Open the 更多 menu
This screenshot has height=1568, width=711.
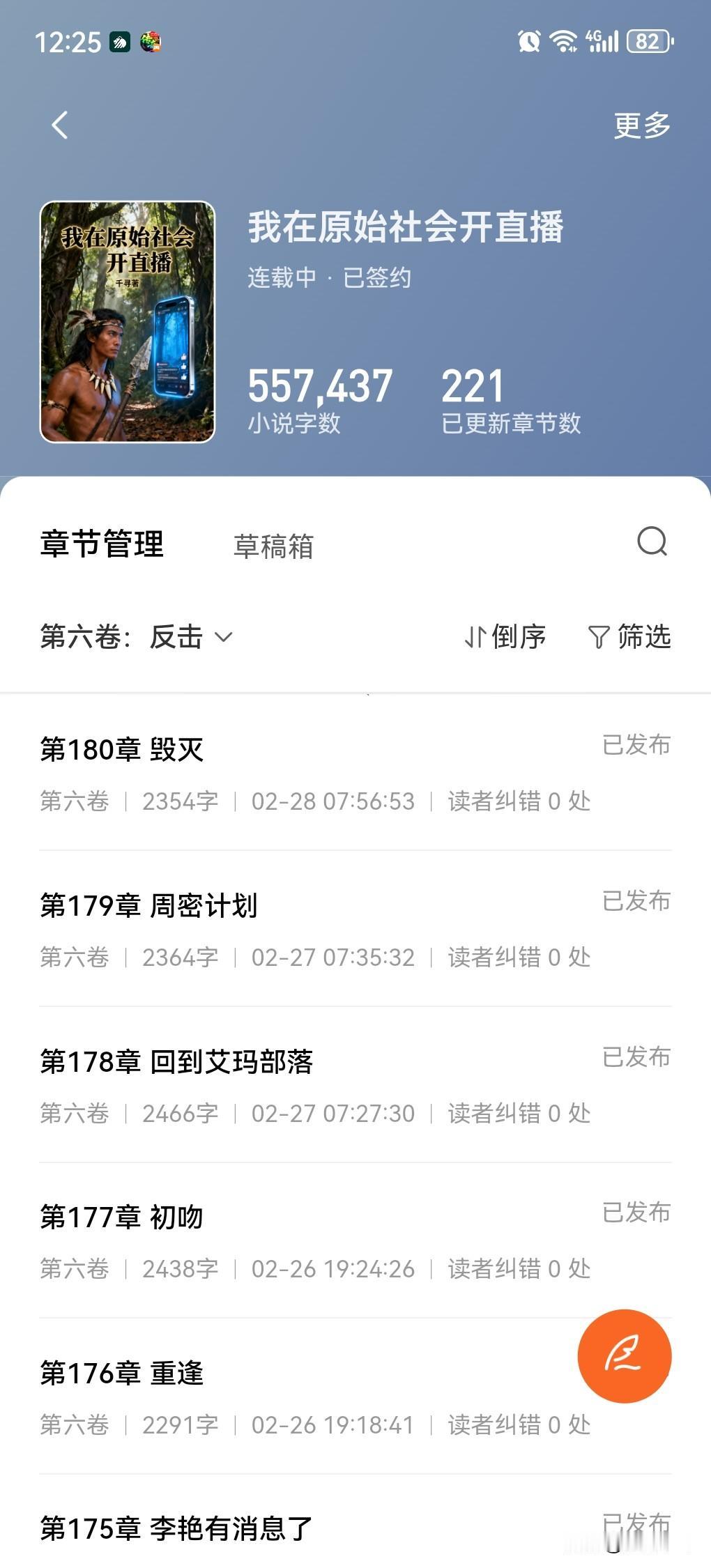pyautogui.click(x=642, y=125)
